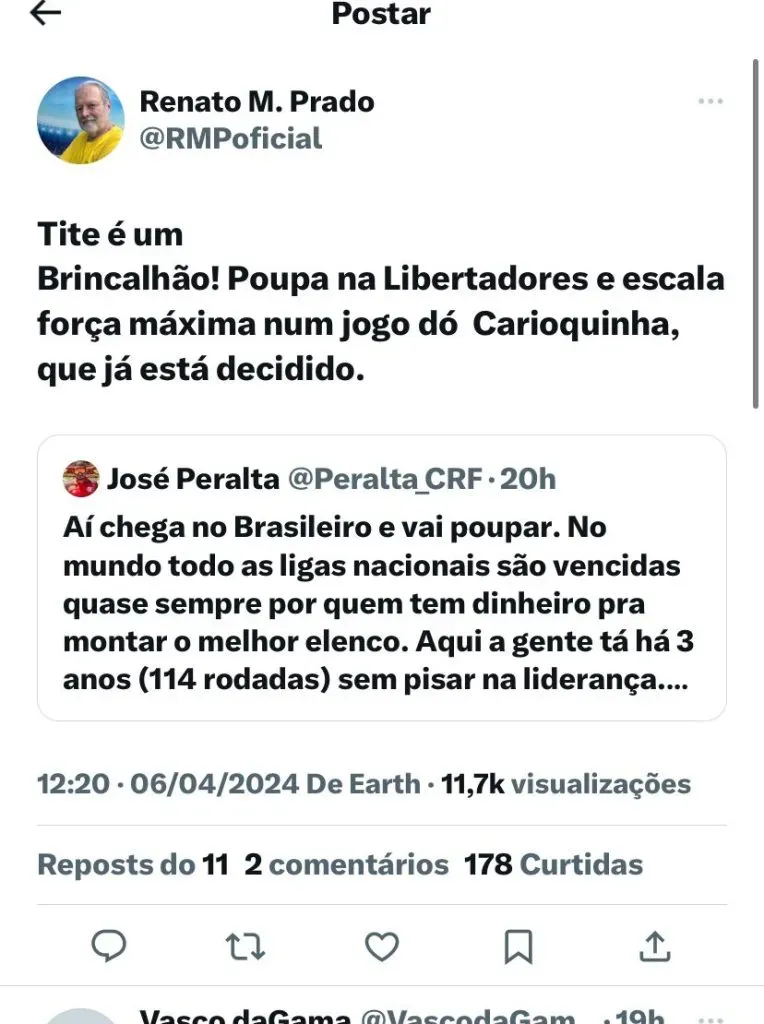Open Renato M. Prado's profile picture
Image resolution: width=764 pixels, height=1024 pixels.
(81, 120)
